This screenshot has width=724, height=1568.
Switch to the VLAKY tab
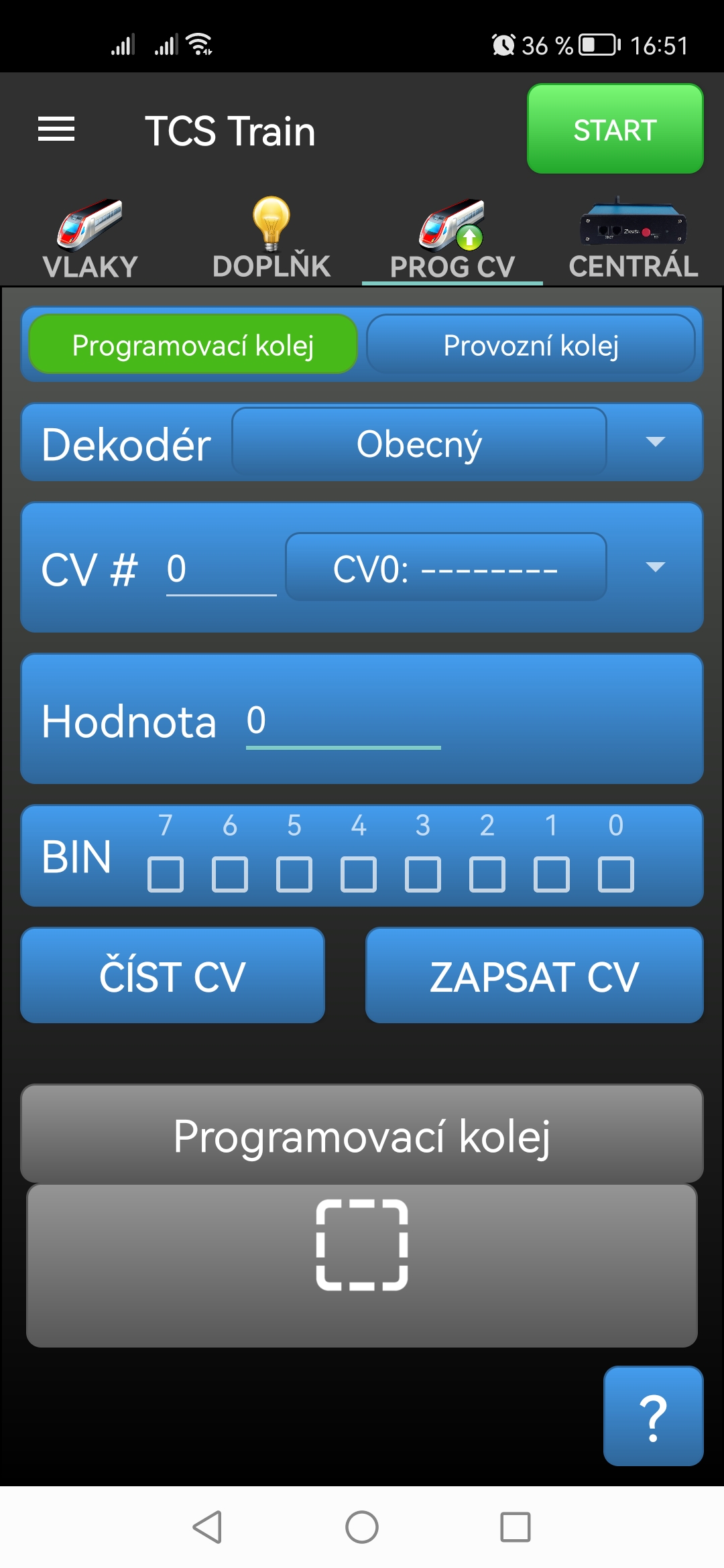(x=90, y=240)
